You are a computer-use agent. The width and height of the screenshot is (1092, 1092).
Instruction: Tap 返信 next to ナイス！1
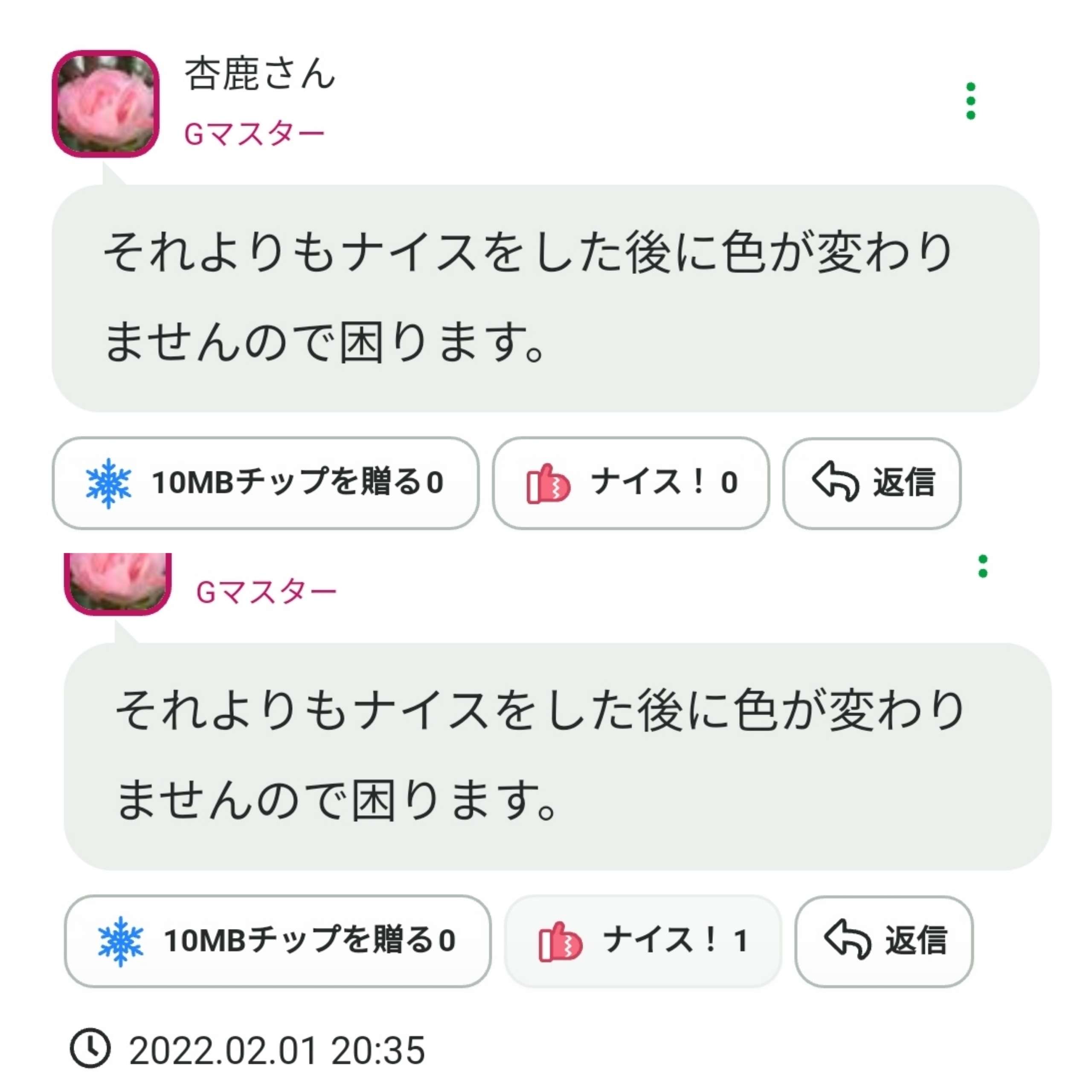click(x=883, y=941)
